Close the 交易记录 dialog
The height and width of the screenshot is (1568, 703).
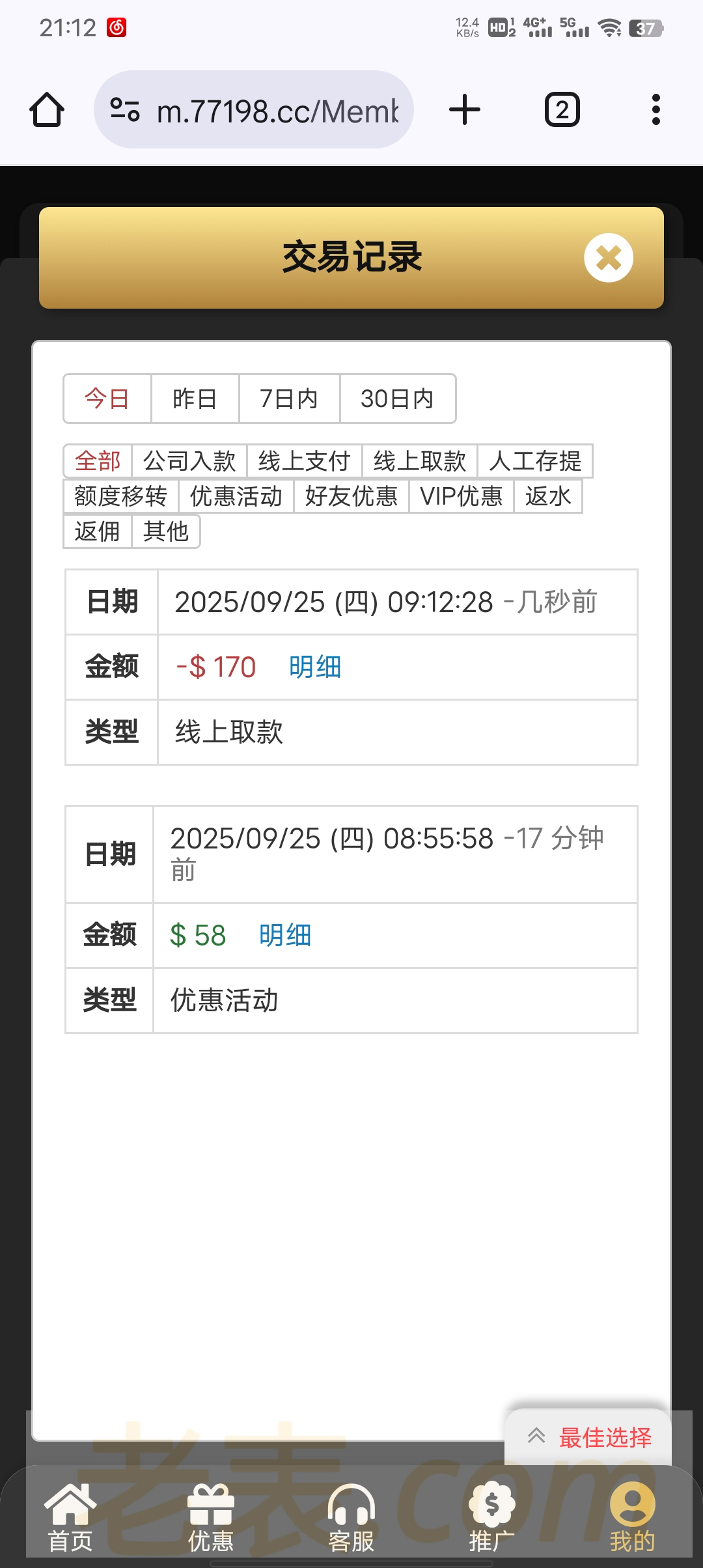point(608,258)
